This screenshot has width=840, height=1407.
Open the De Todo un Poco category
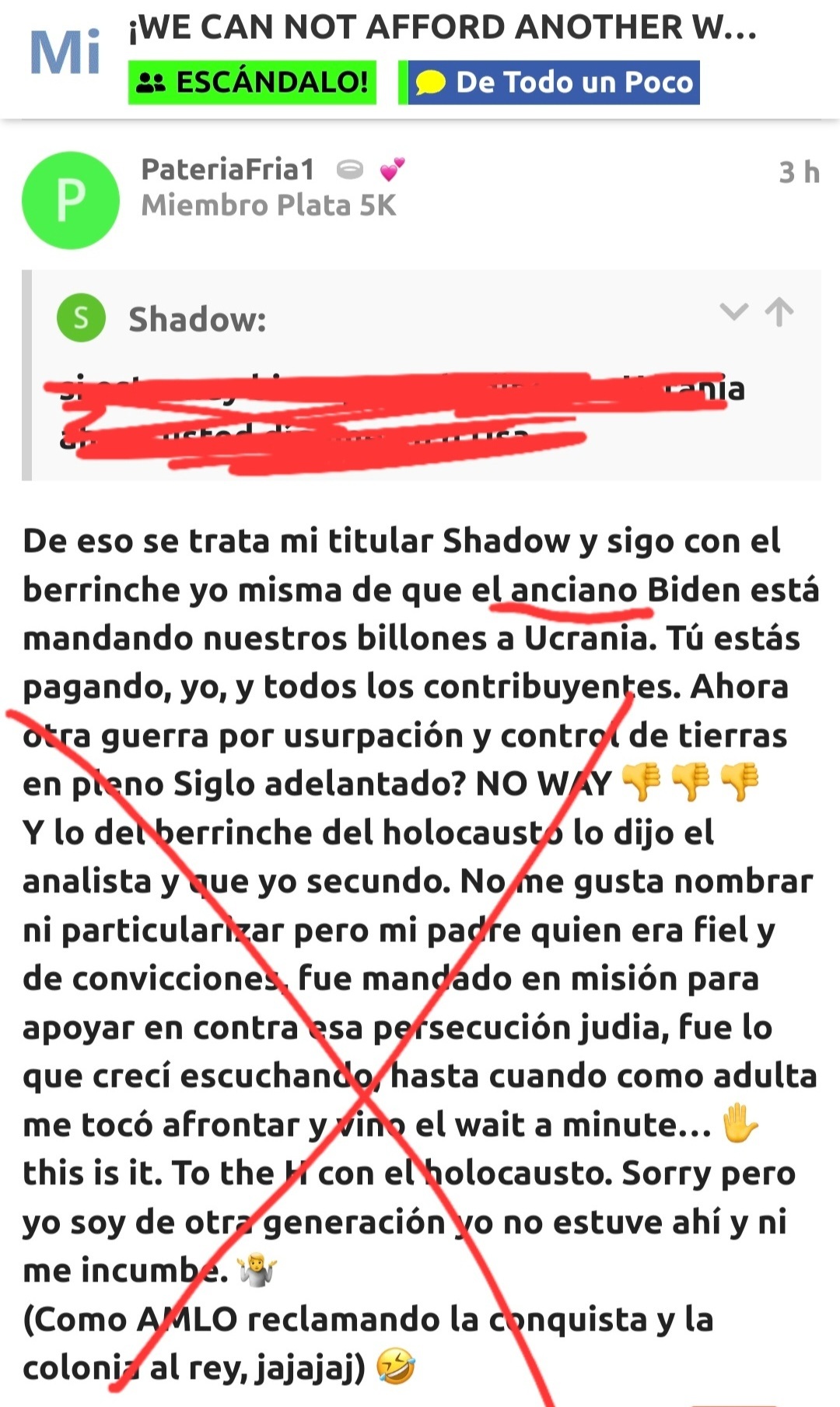[x=549, y=82]
